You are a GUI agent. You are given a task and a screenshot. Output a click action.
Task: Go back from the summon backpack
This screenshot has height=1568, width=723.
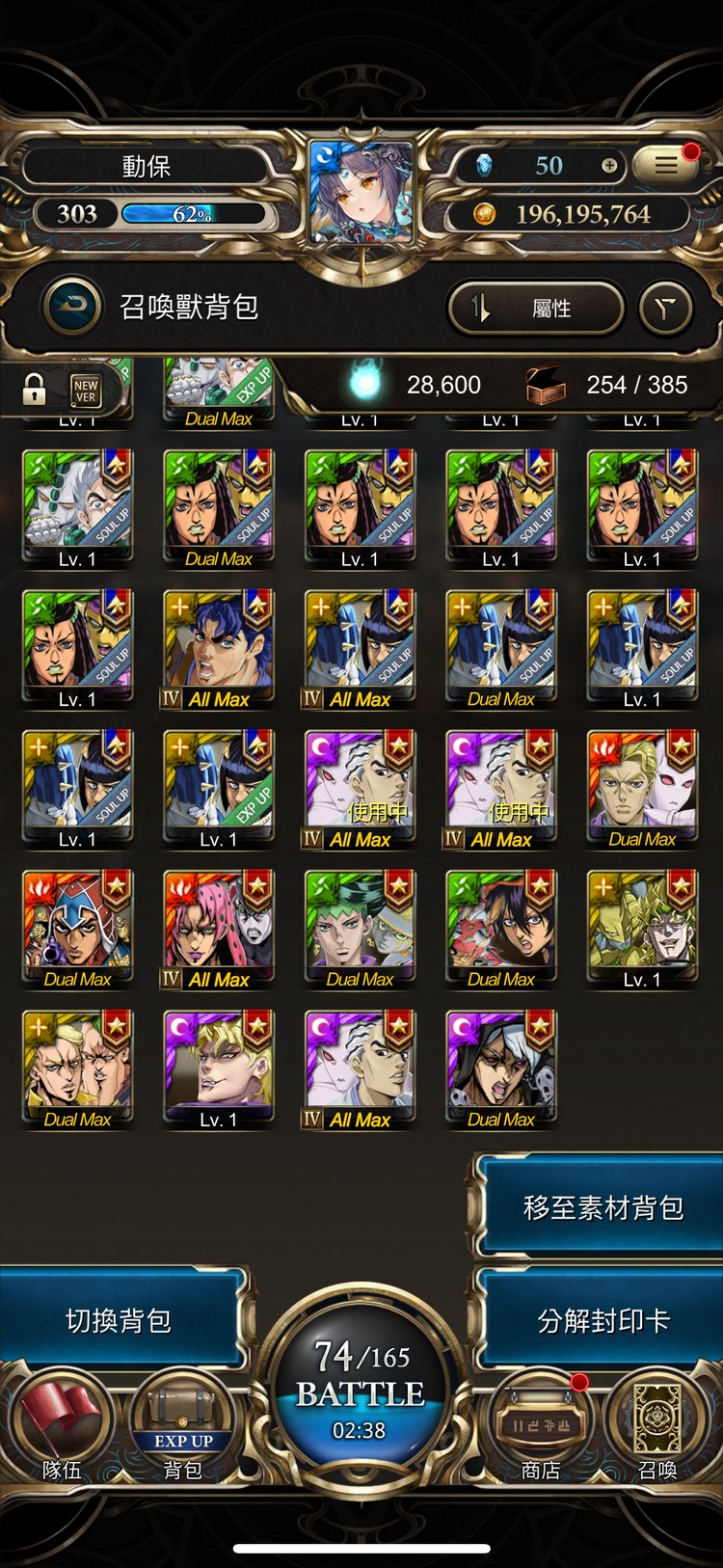(x=72, y=308)
